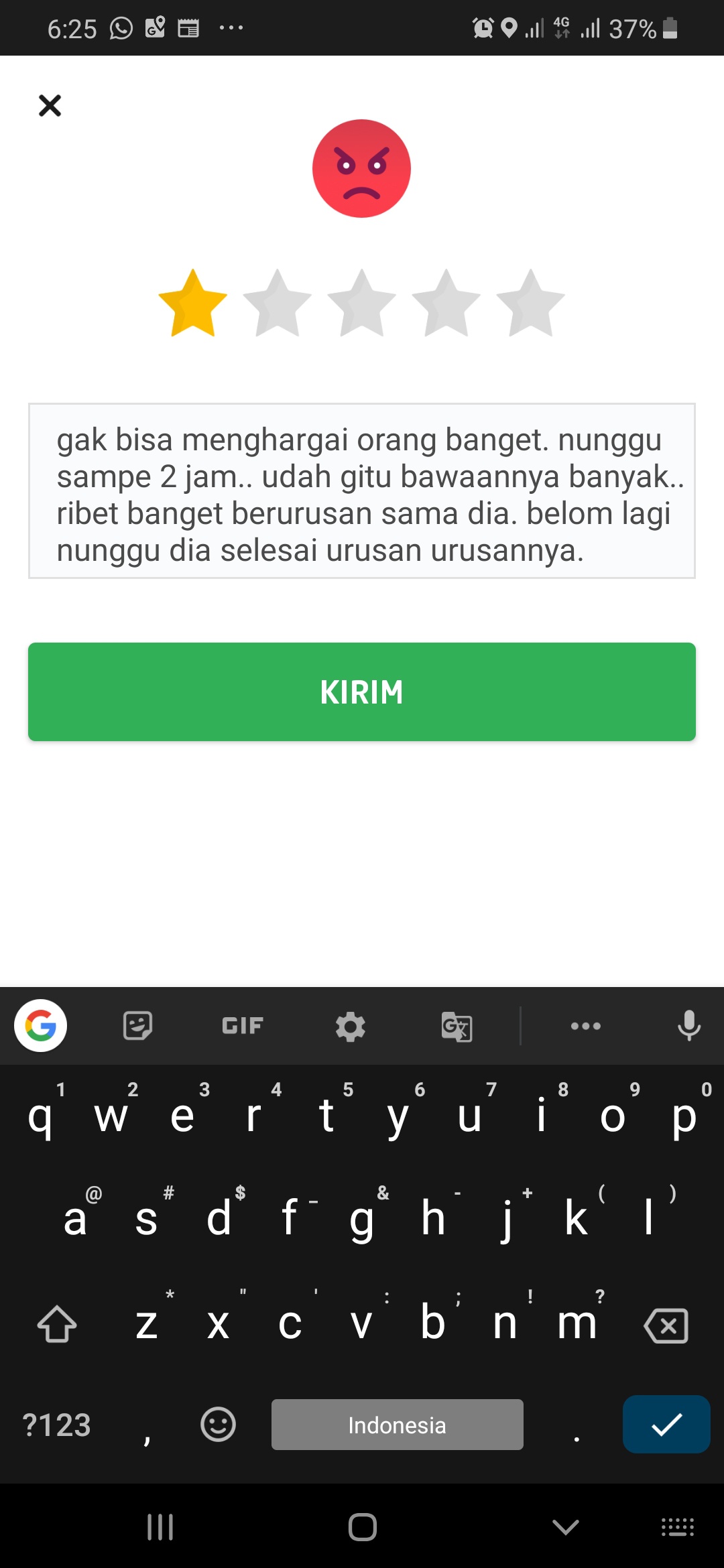Open Google search on the keyboard

[40, 1026]
